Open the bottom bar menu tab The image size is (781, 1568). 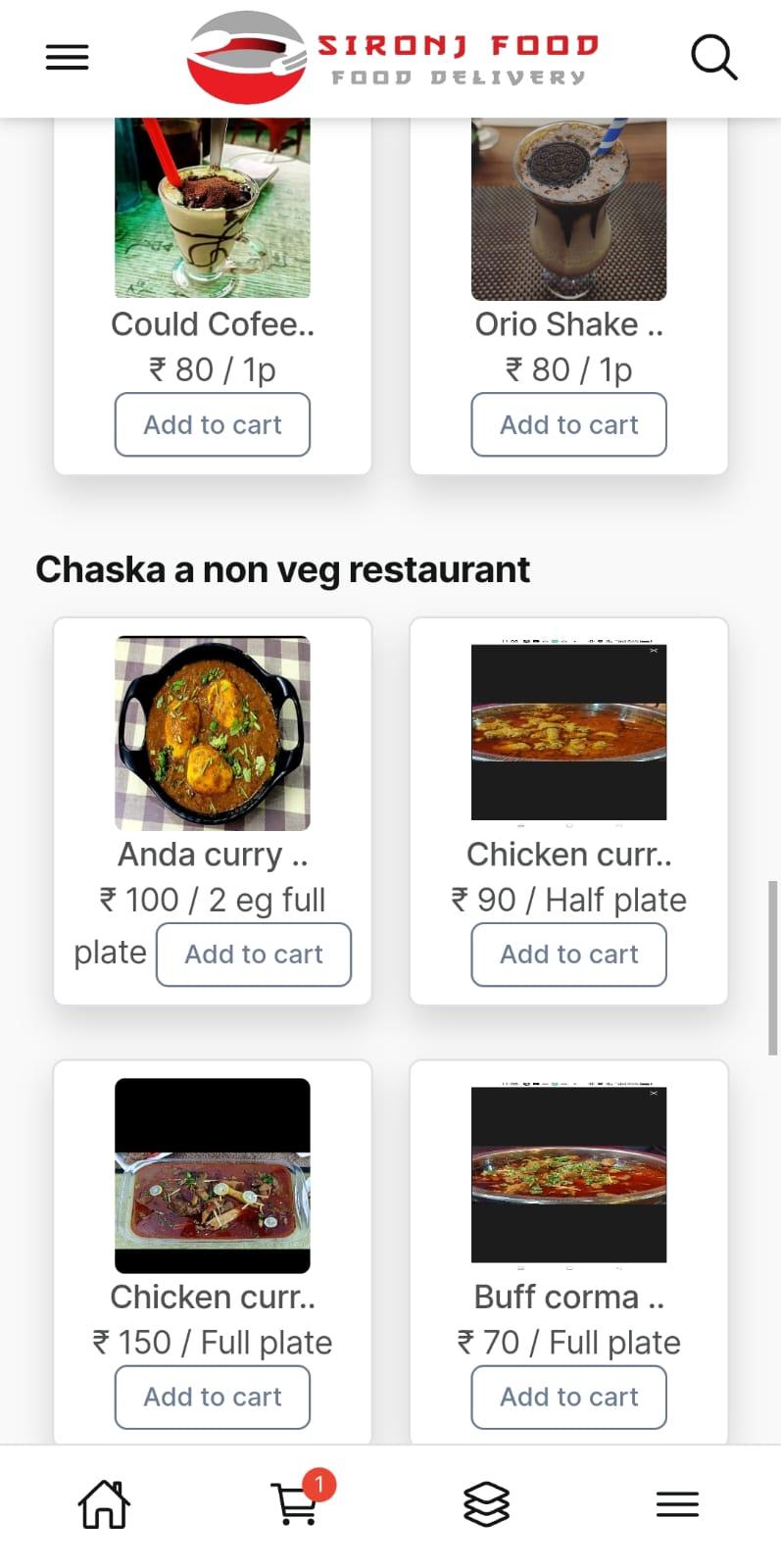click(x=677, y=1503)
